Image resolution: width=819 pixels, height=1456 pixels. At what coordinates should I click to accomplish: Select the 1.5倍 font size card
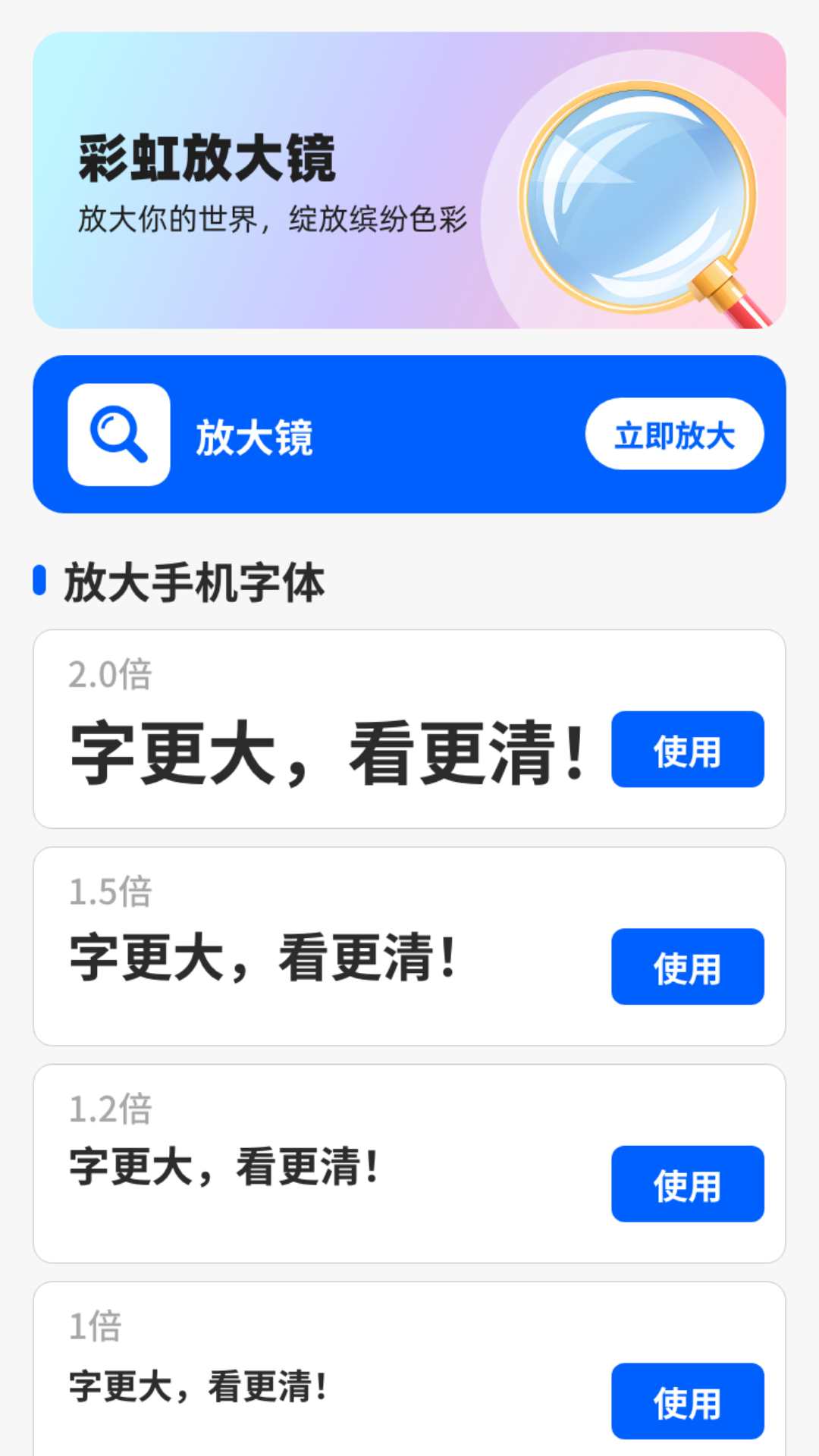tap(409, 944)
